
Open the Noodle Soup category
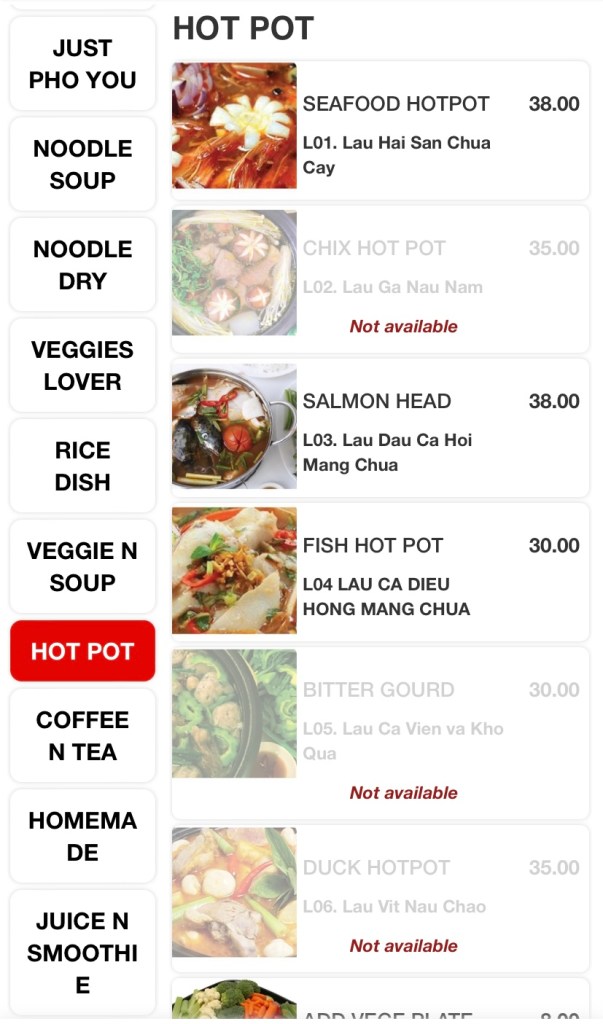pos(82,164)
